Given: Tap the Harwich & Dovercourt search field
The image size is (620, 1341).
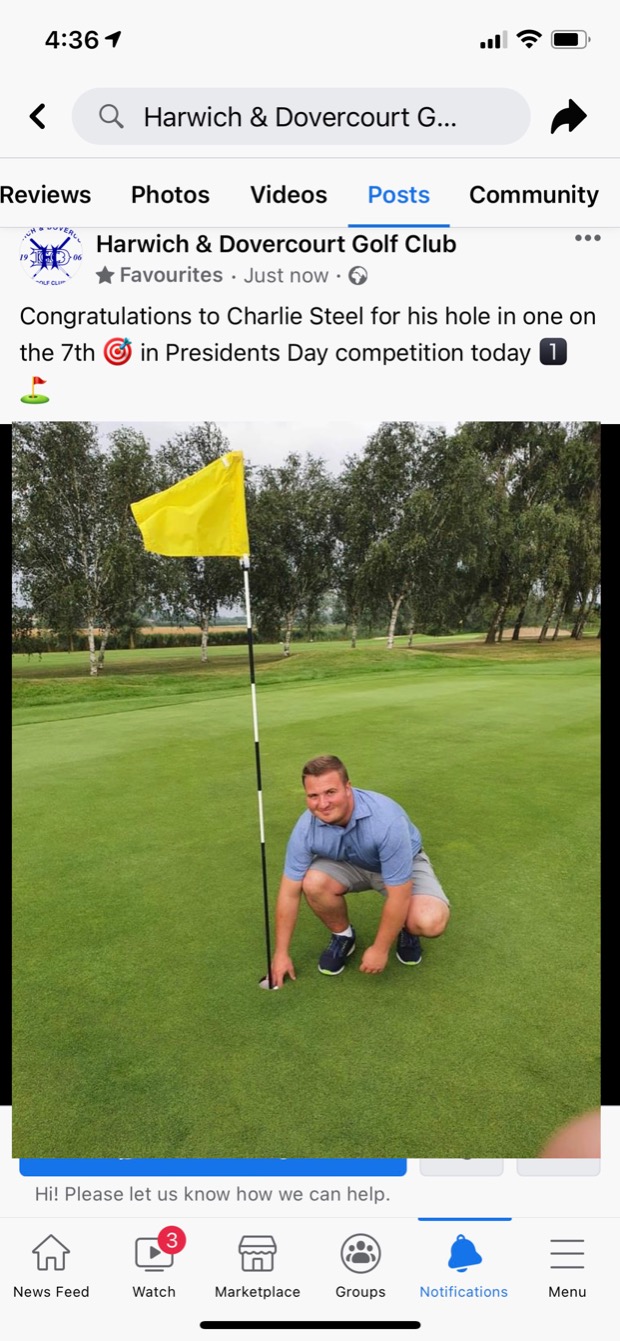Looking at the screenshot, I should (300, 117).
